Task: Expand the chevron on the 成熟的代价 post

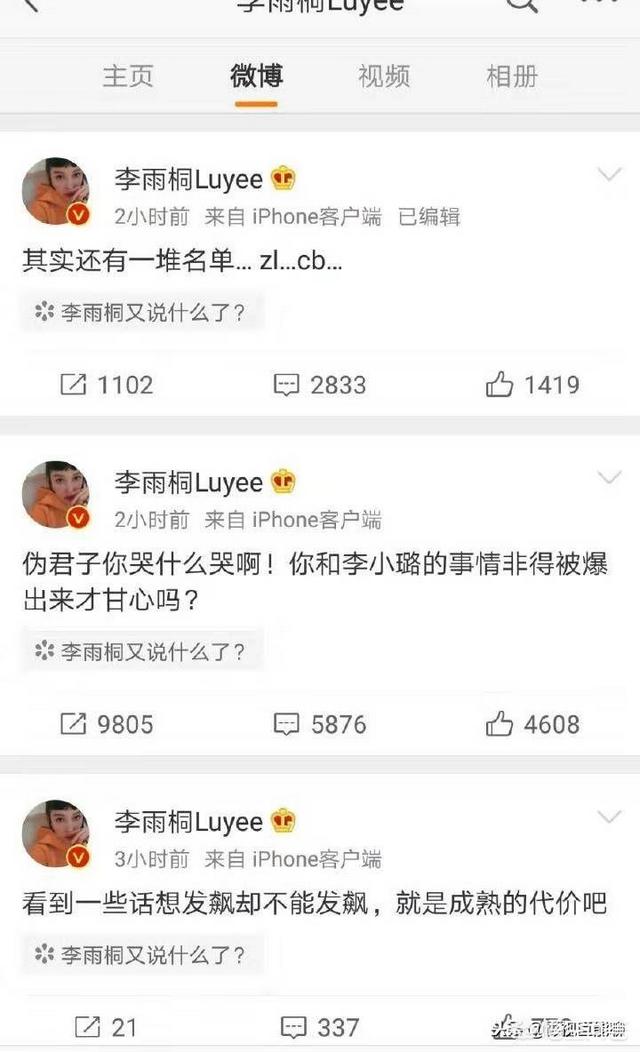Action: [x=609, y=817]
